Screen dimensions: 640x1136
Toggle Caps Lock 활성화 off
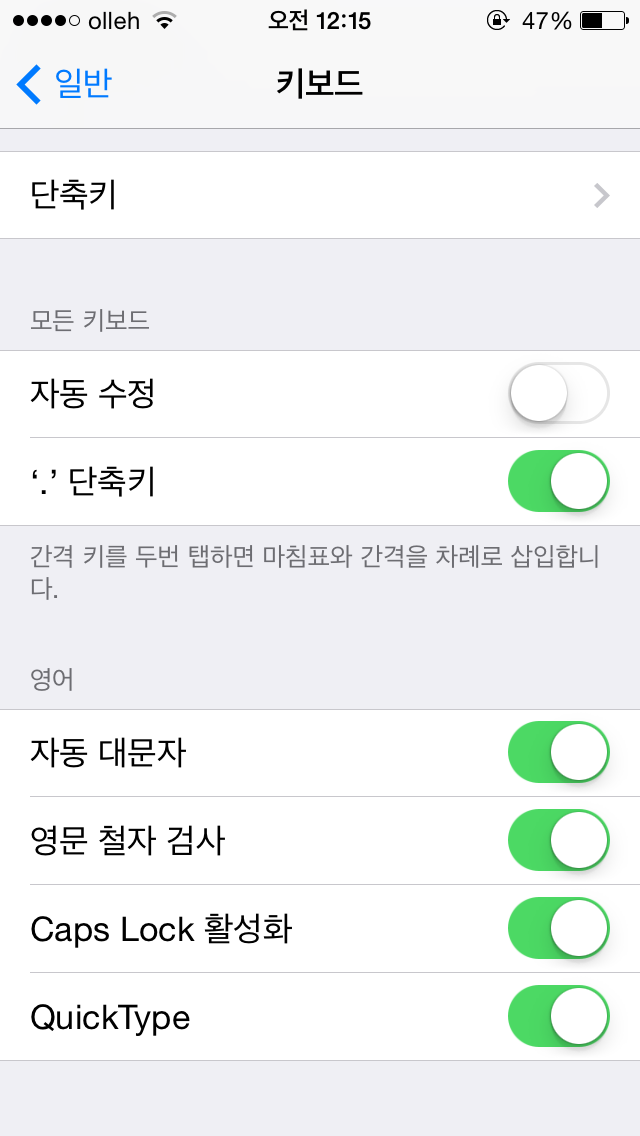click(559, 929)
